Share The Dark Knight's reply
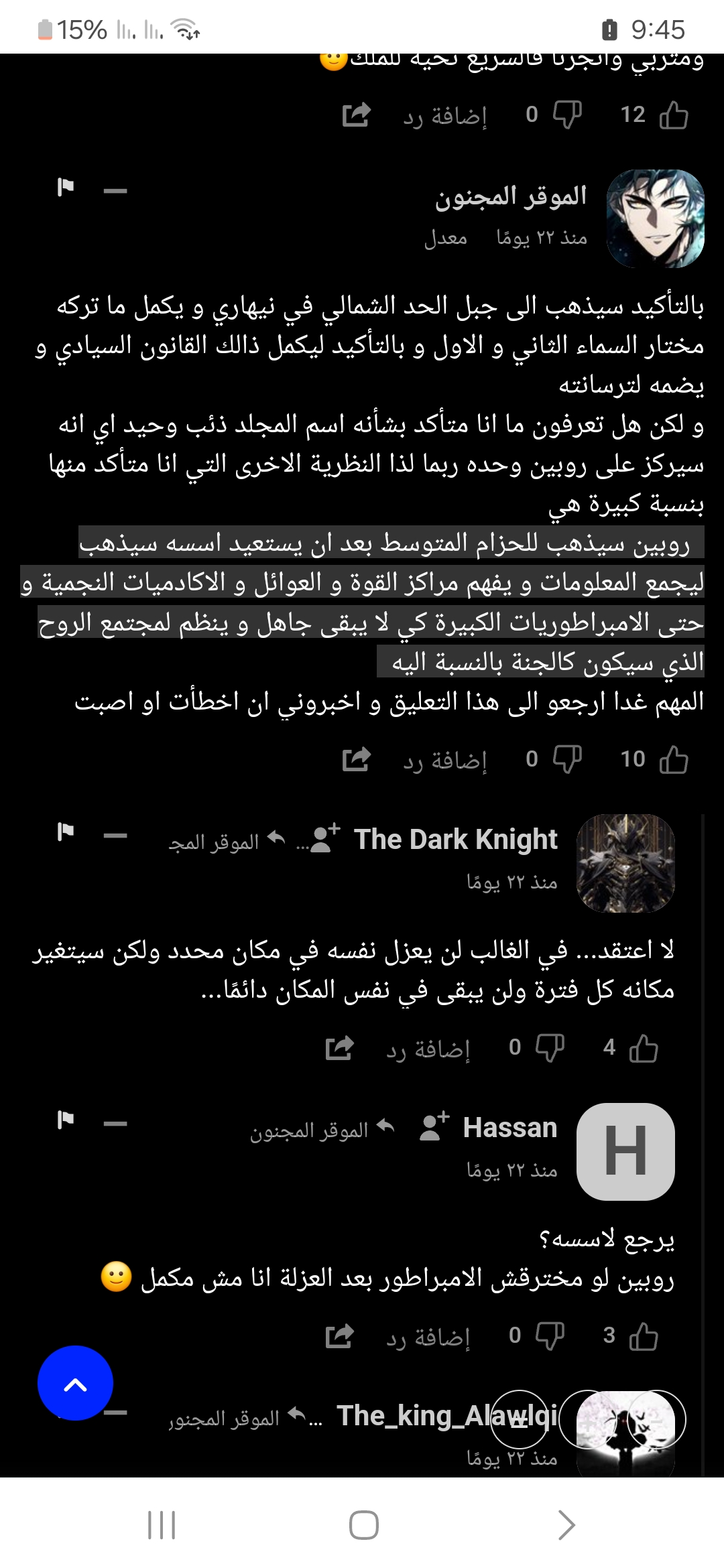The image size is (724, 1568). click(x=339, y=1047)
